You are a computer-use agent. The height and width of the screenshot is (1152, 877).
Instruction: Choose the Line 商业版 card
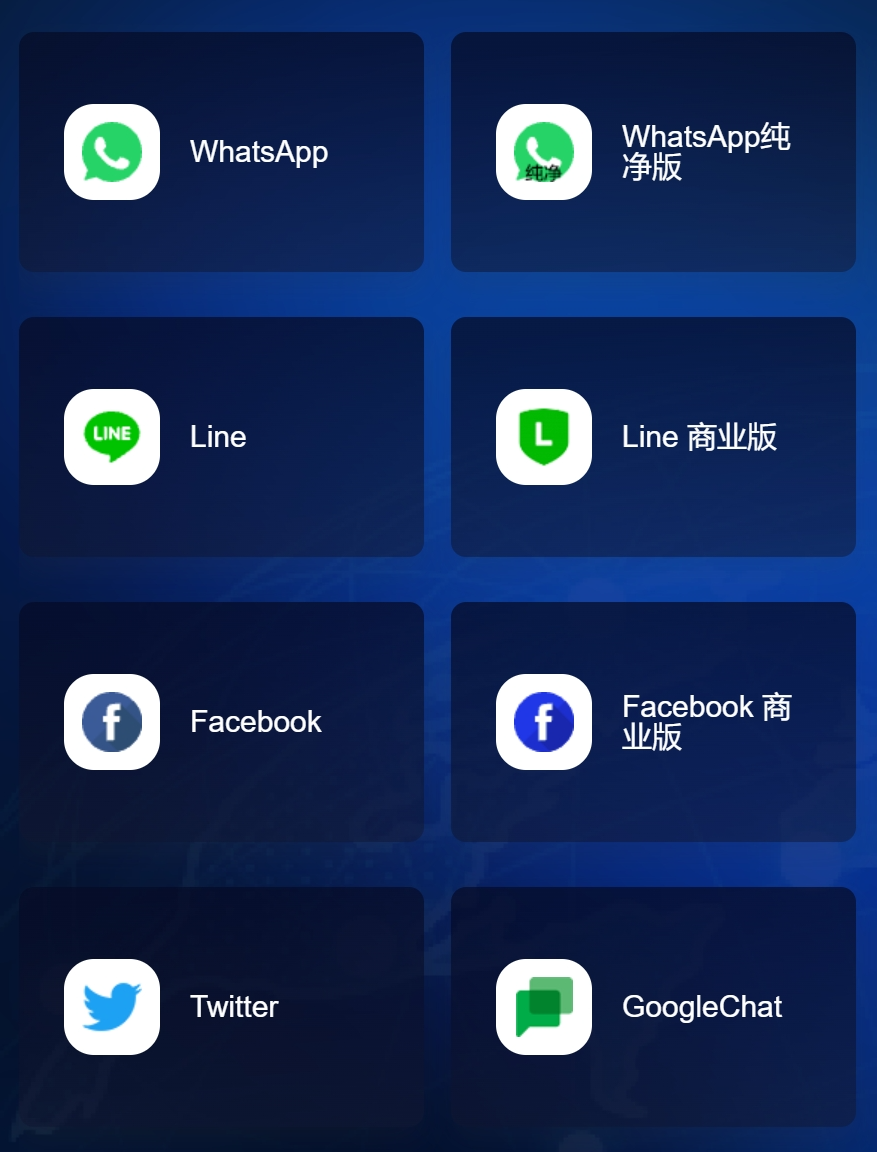coord(653,437)
